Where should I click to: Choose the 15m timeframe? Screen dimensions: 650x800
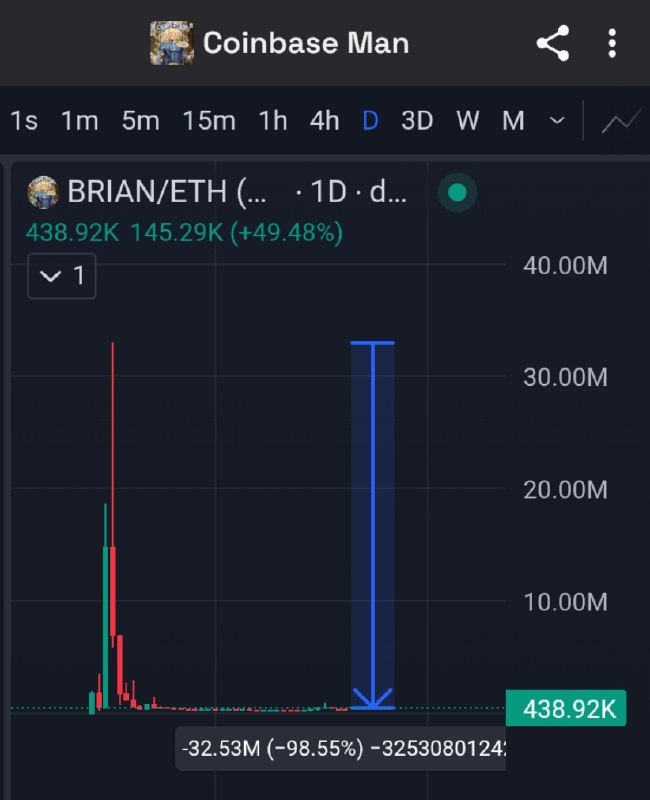[209, 121]
